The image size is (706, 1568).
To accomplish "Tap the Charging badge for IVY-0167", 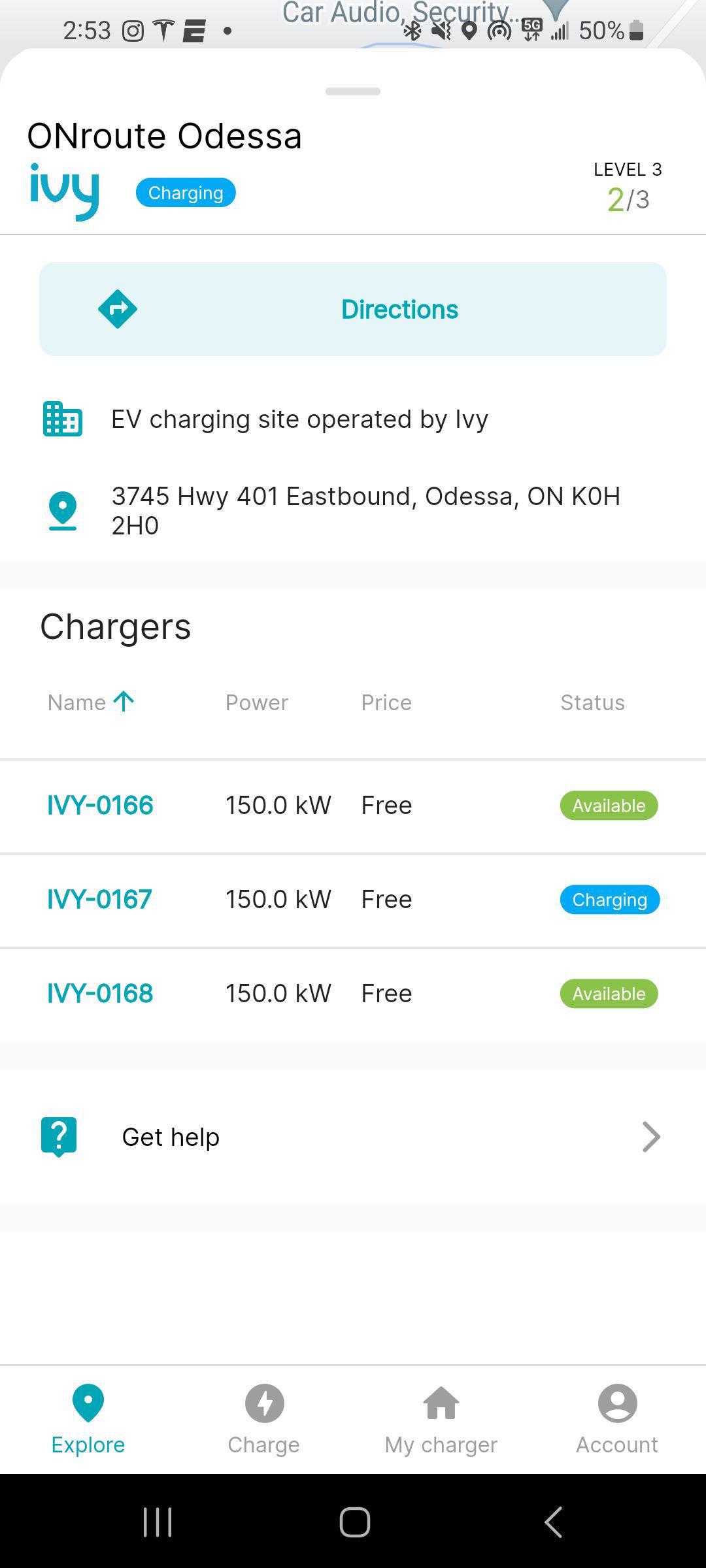I will pyautogui.click(x=610, y=899).
